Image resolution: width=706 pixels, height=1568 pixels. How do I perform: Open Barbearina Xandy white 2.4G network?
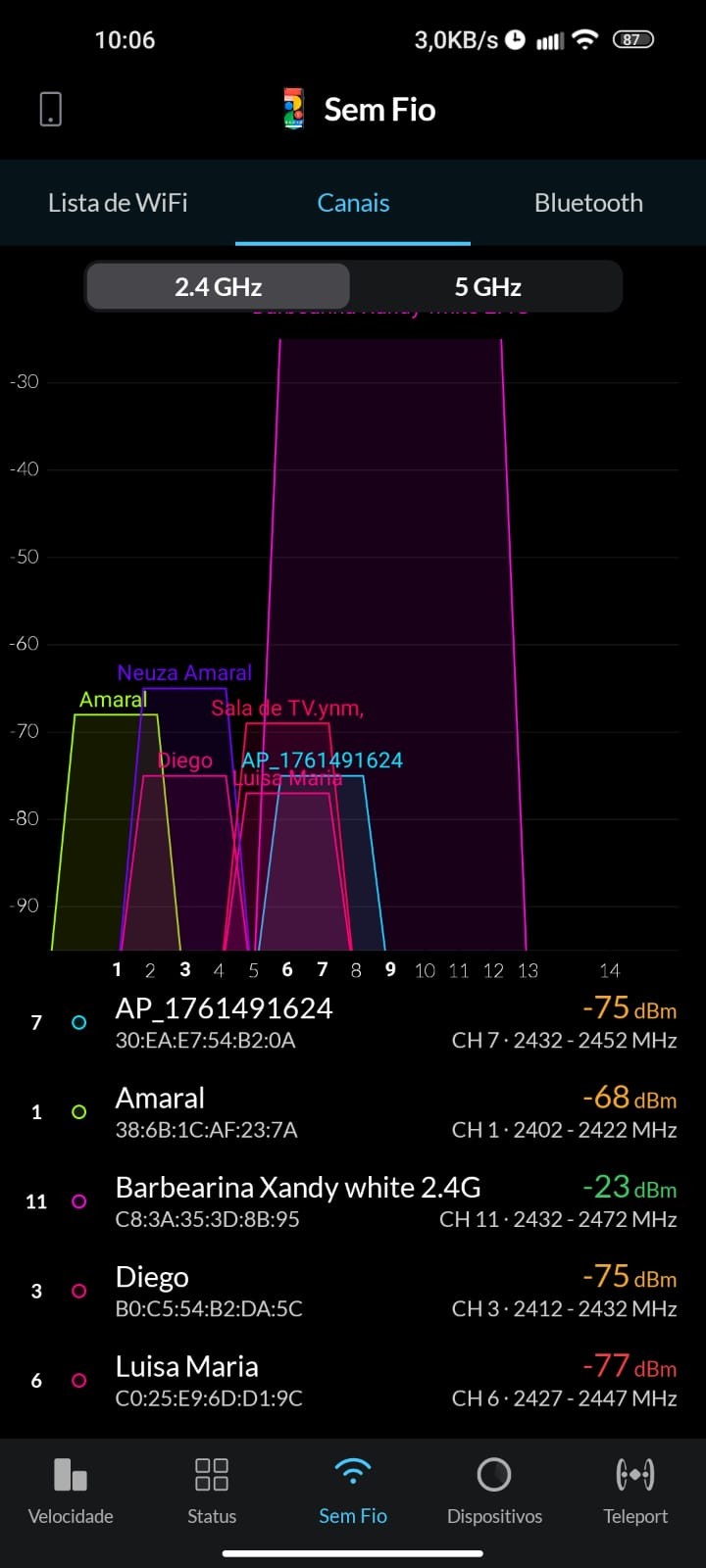click(353, 1201)
